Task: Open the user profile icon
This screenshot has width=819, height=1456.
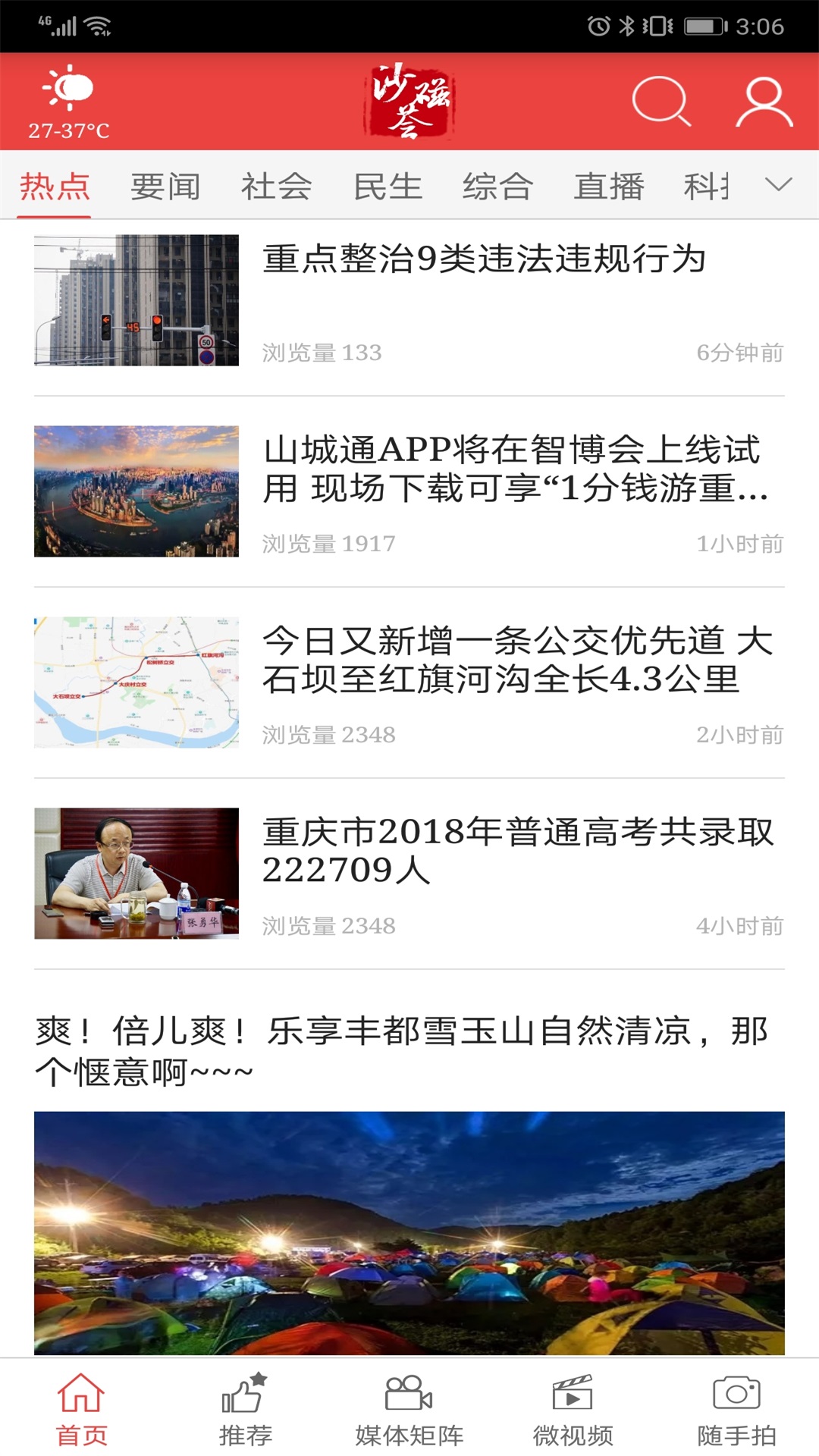Action: coord(762,102)
